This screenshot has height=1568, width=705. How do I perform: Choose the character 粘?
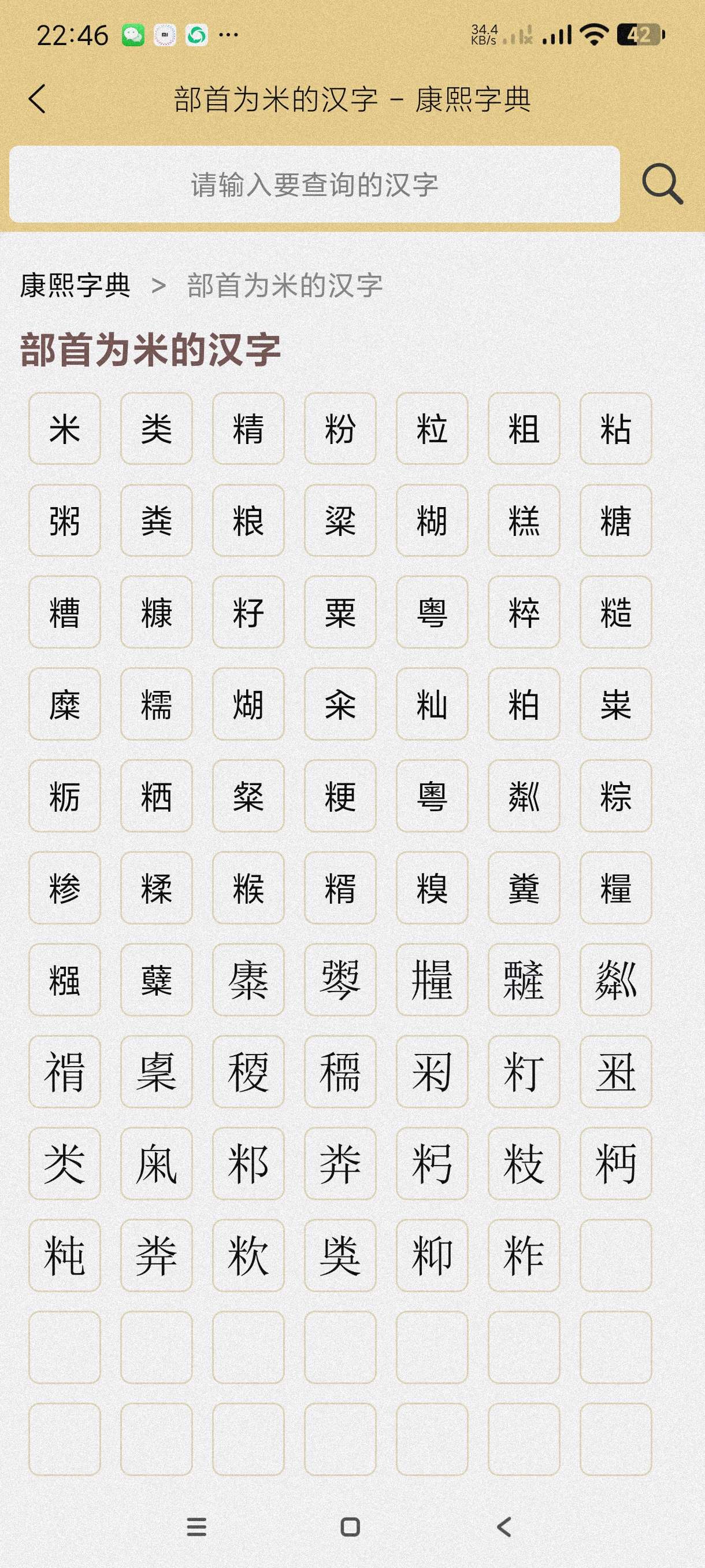tap(615, 428)
